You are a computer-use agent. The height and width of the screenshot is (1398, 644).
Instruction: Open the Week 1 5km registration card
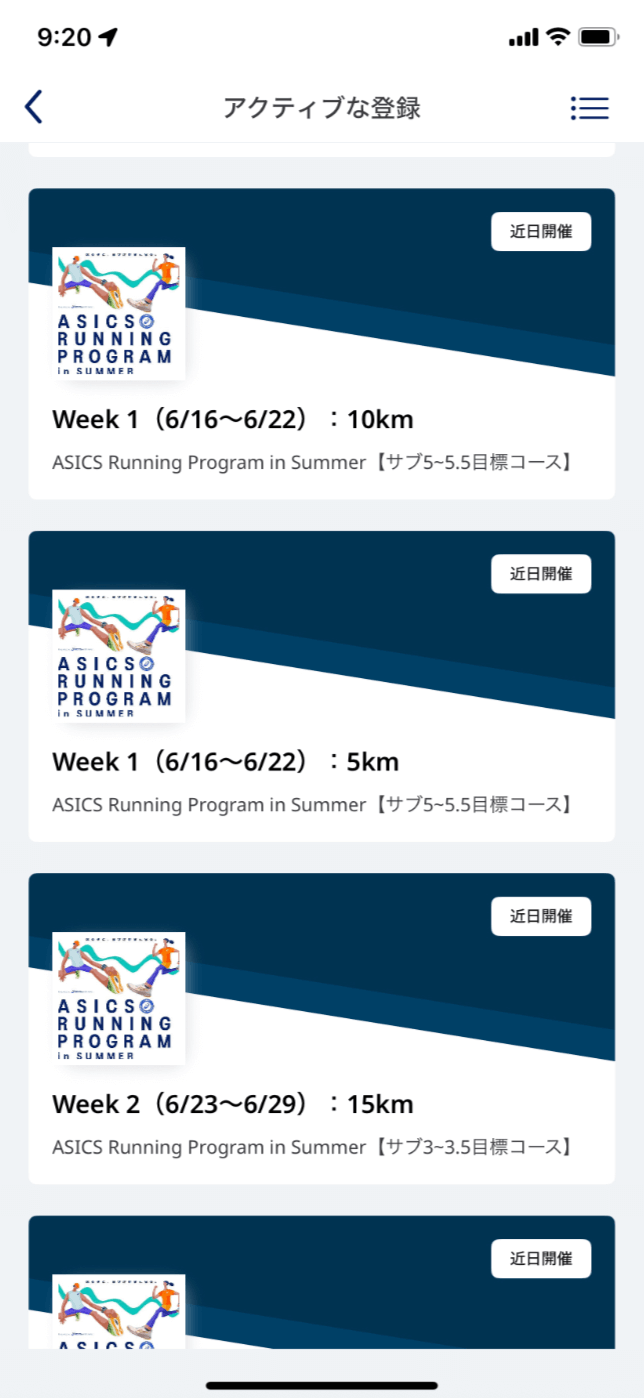[321, 762]
